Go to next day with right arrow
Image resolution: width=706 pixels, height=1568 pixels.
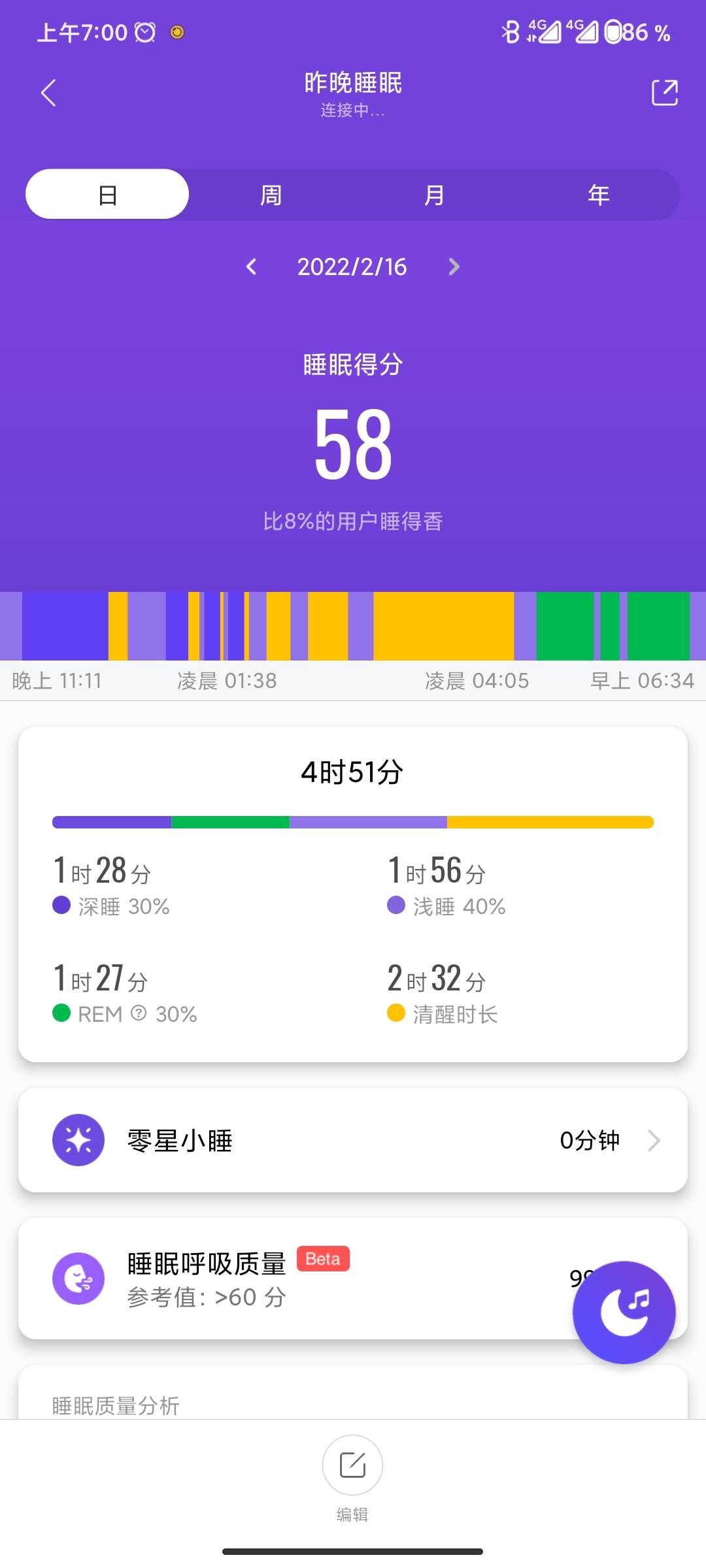pyautogui.click(x=454, y=267)
